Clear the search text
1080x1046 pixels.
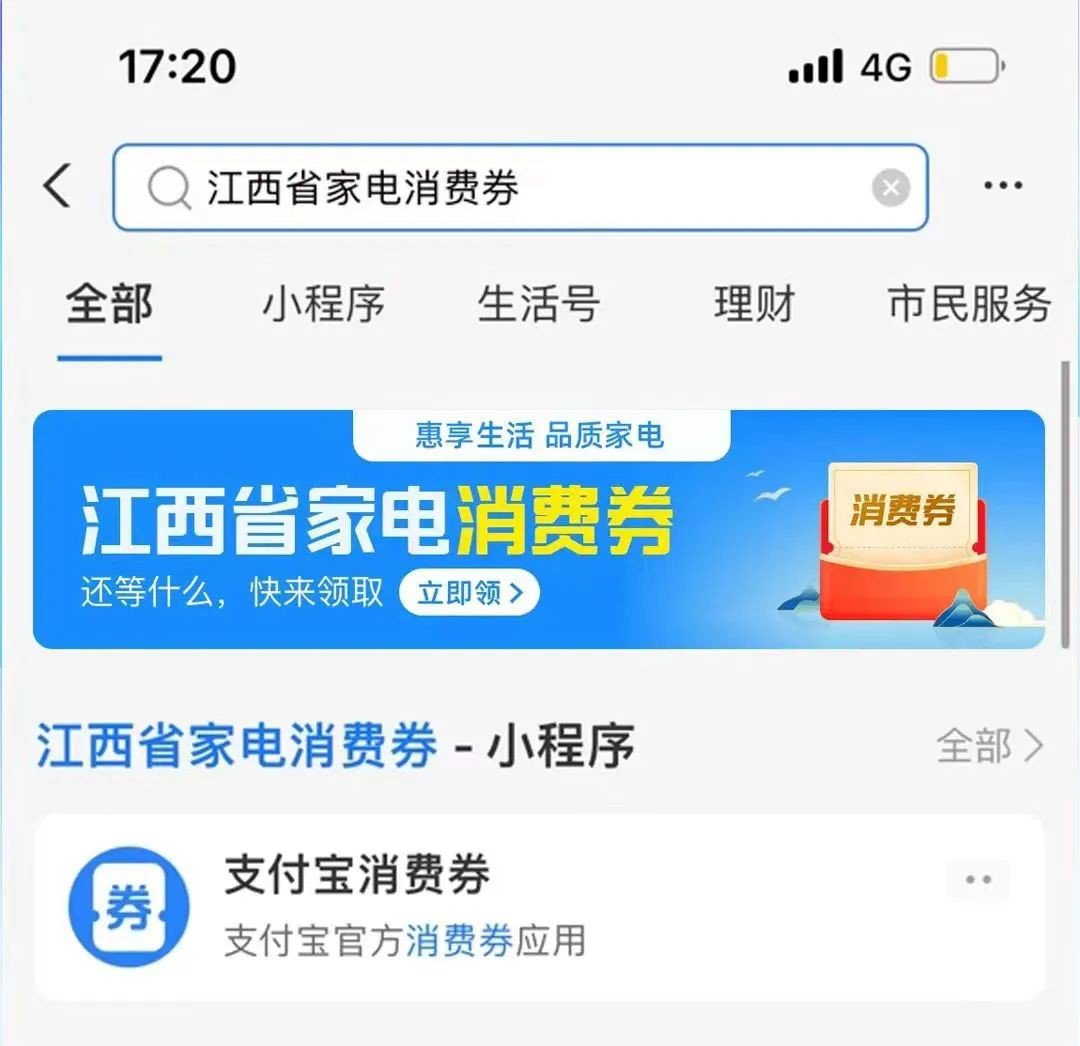[890, 188]
